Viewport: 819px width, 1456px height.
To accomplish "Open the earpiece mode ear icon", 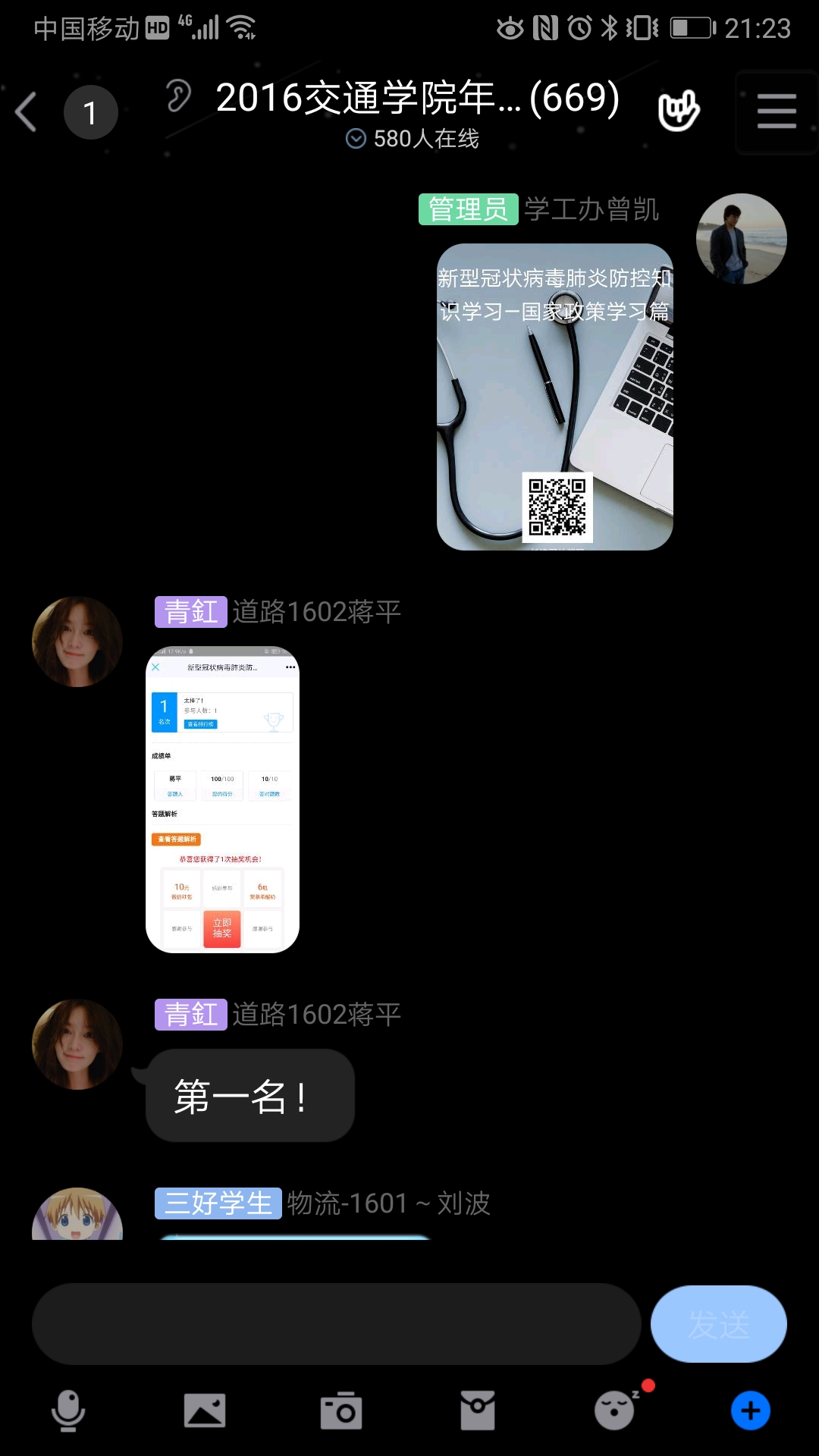I will [178, 96].
